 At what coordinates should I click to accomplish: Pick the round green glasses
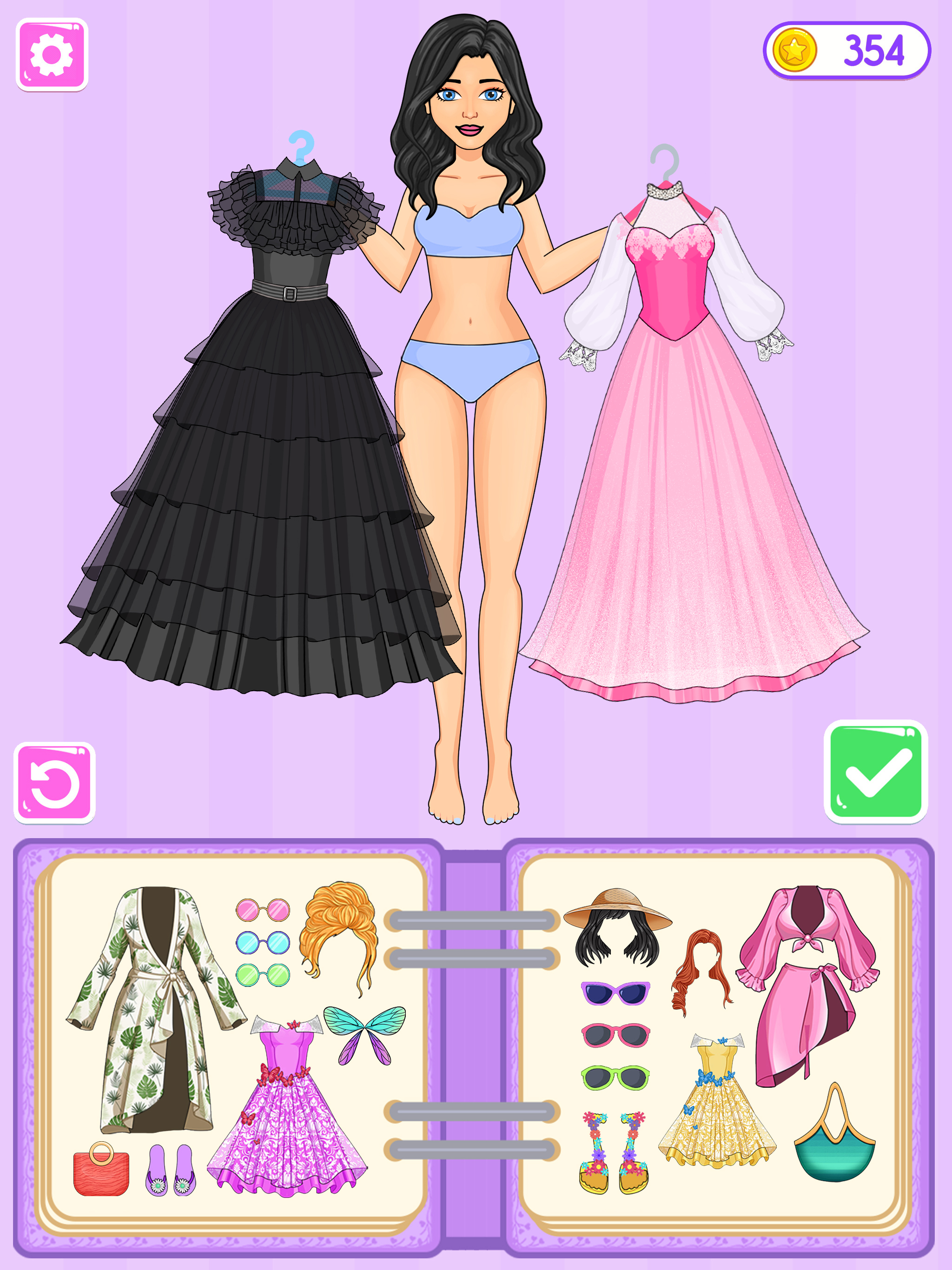(263, 975)
